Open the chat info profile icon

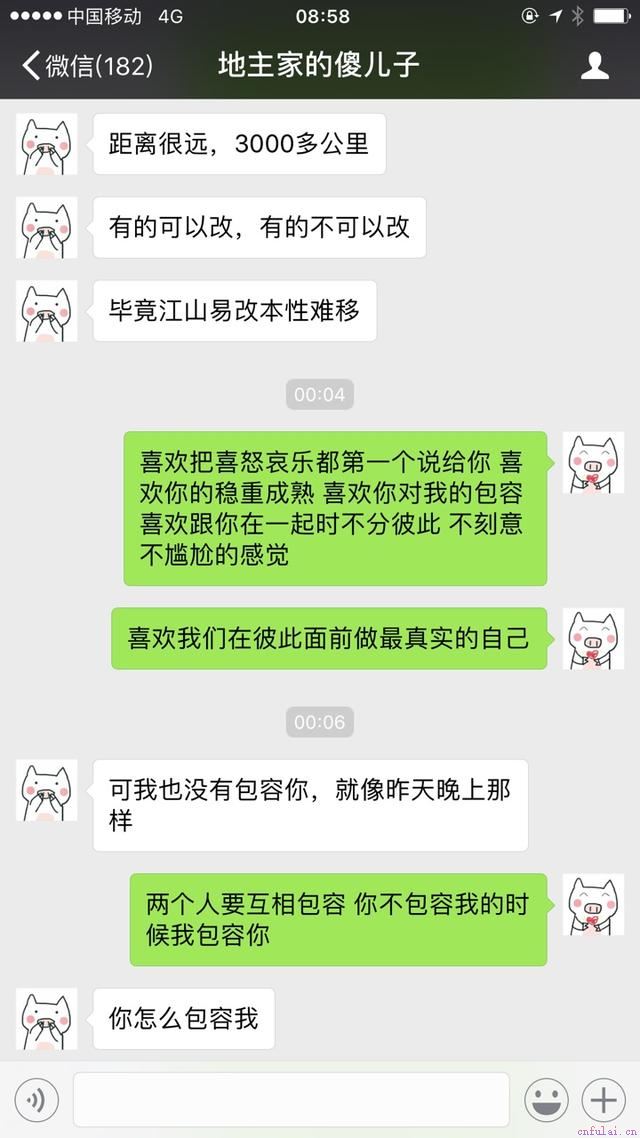pyautogui.click(x=595, y=66)
